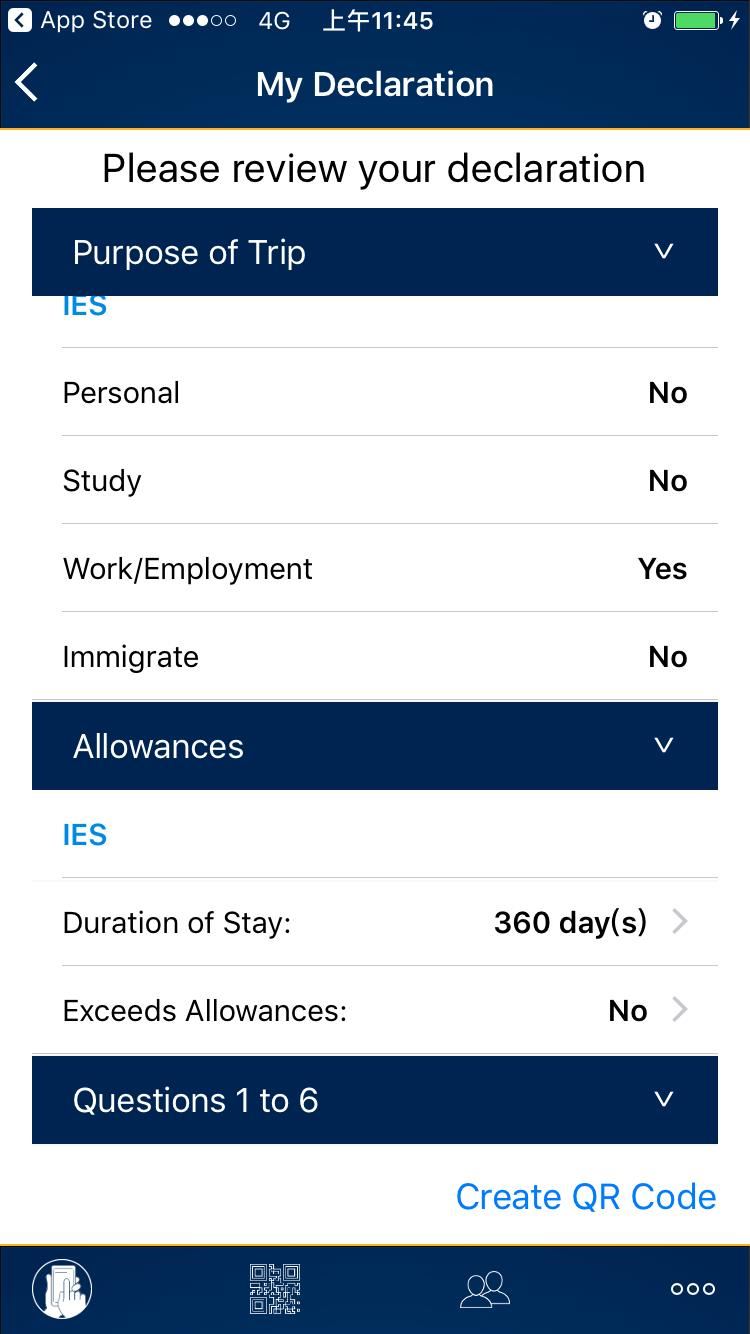Go back from My Declaration
Screen dimensions: 750x1334
(x=27, y=83)
